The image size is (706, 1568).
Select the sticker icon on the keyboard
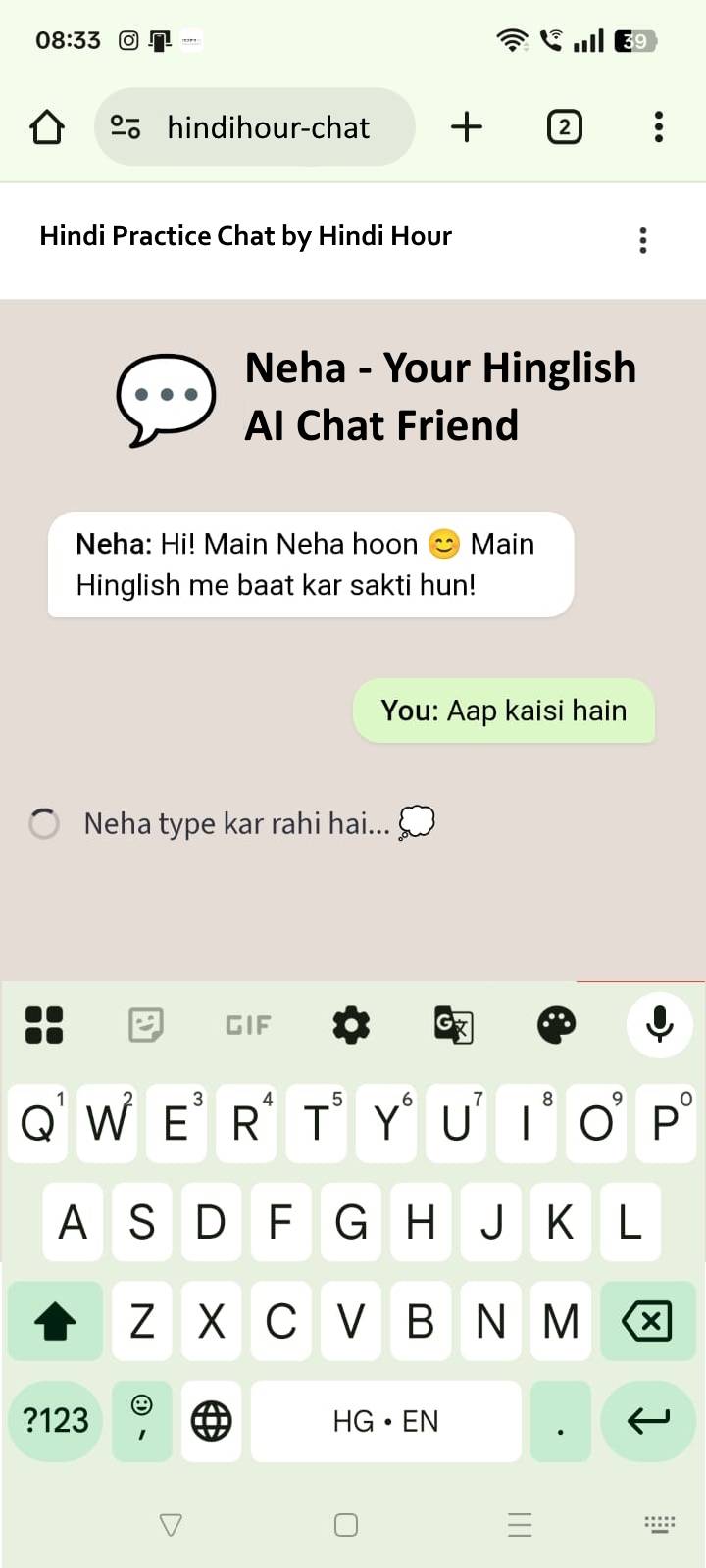[145, 1025]
